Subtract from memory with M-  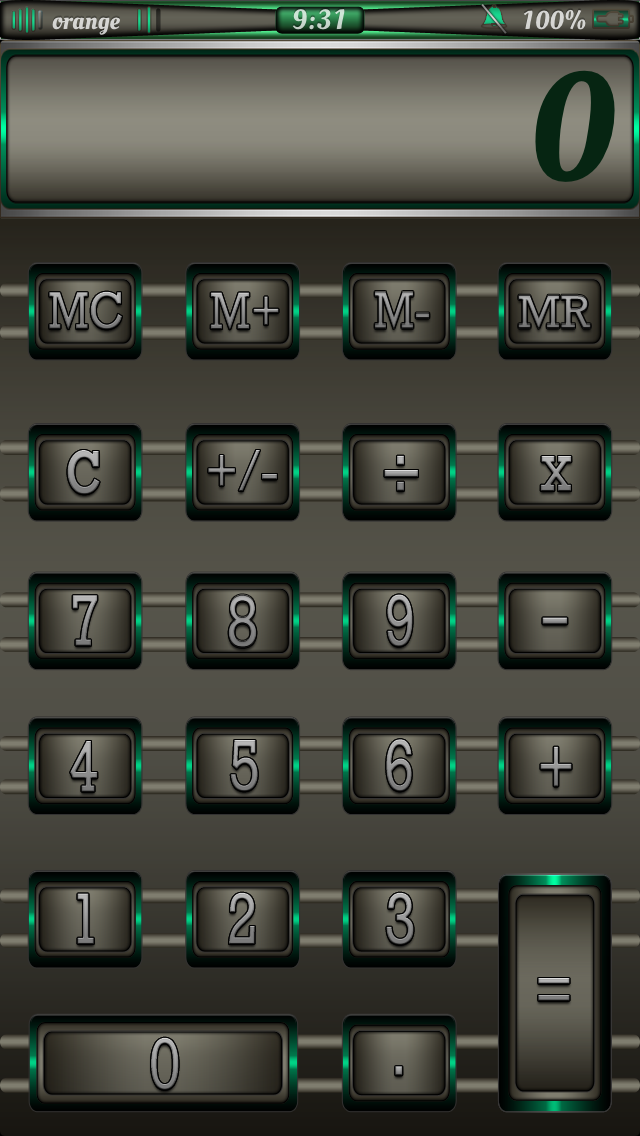click(399, 312)
